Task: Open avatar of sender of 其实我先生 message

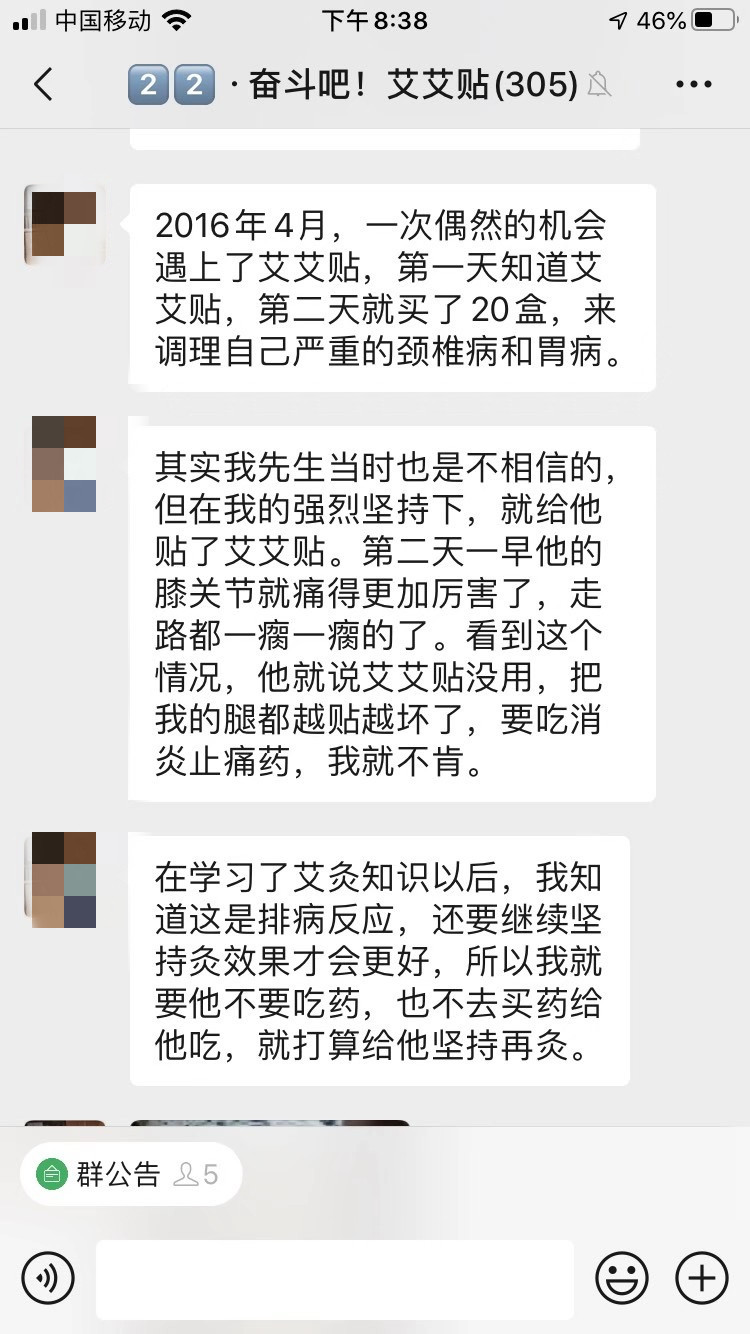Action: tap(64, 464)
